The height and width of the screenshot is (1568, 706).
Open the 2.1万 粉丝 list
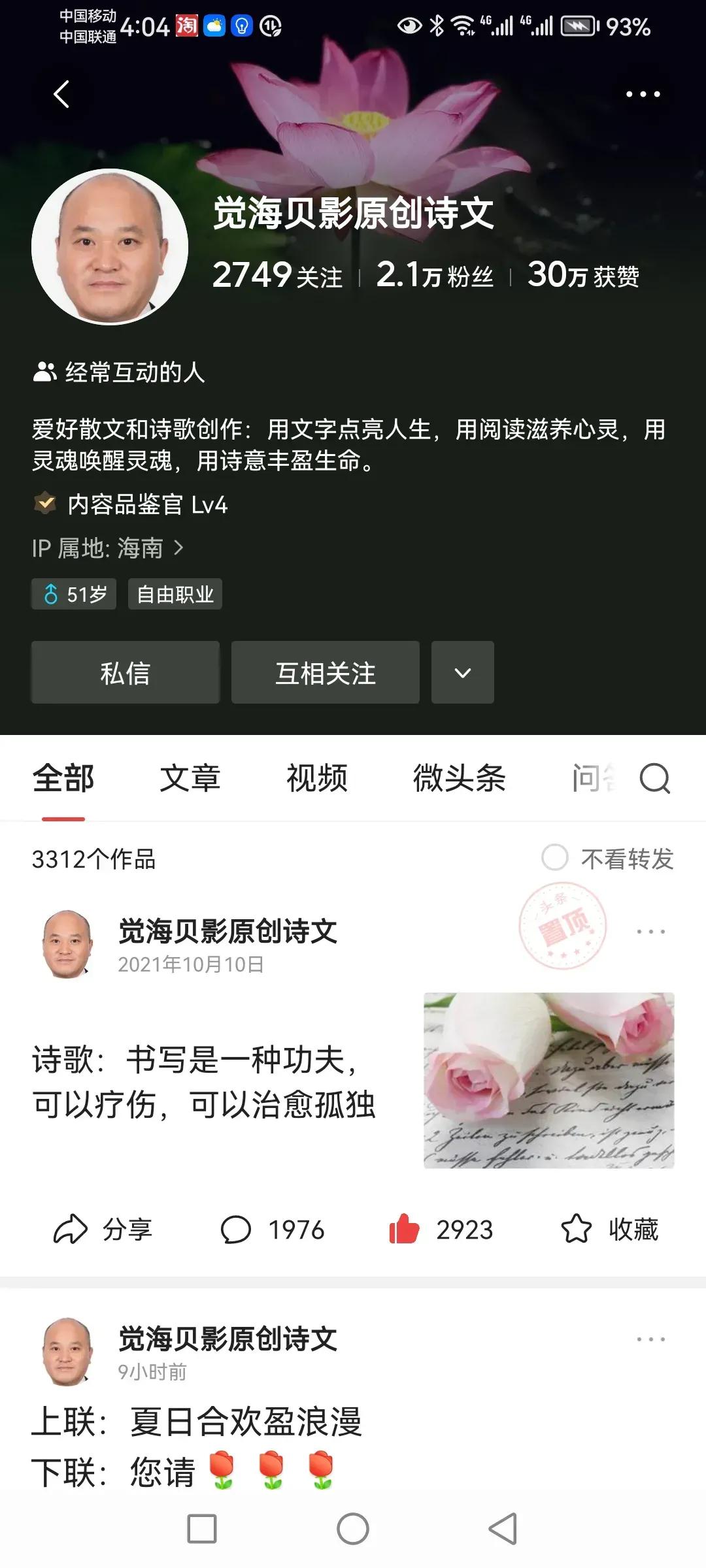click(435, 274)
